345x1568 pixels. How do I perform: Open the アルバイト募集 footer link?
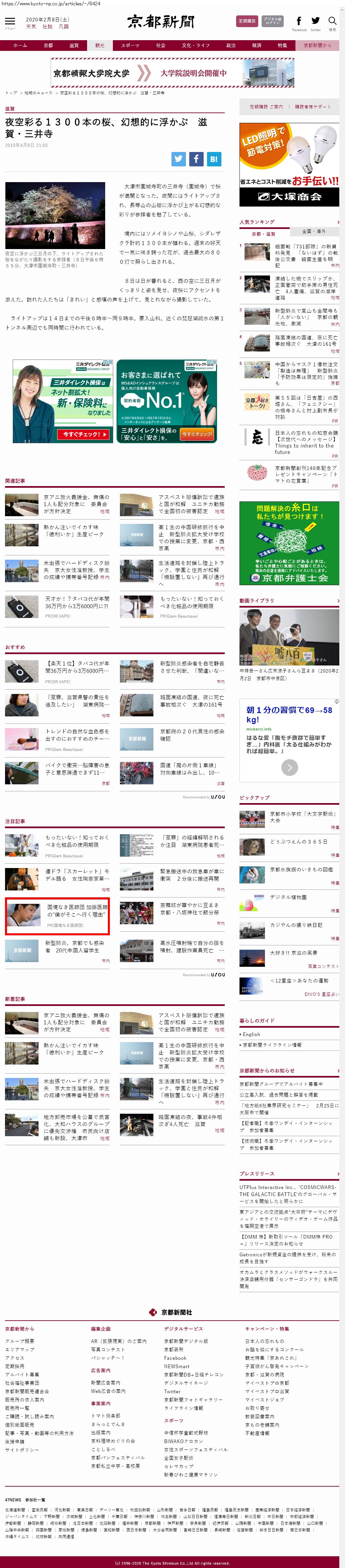[22, 1375]
